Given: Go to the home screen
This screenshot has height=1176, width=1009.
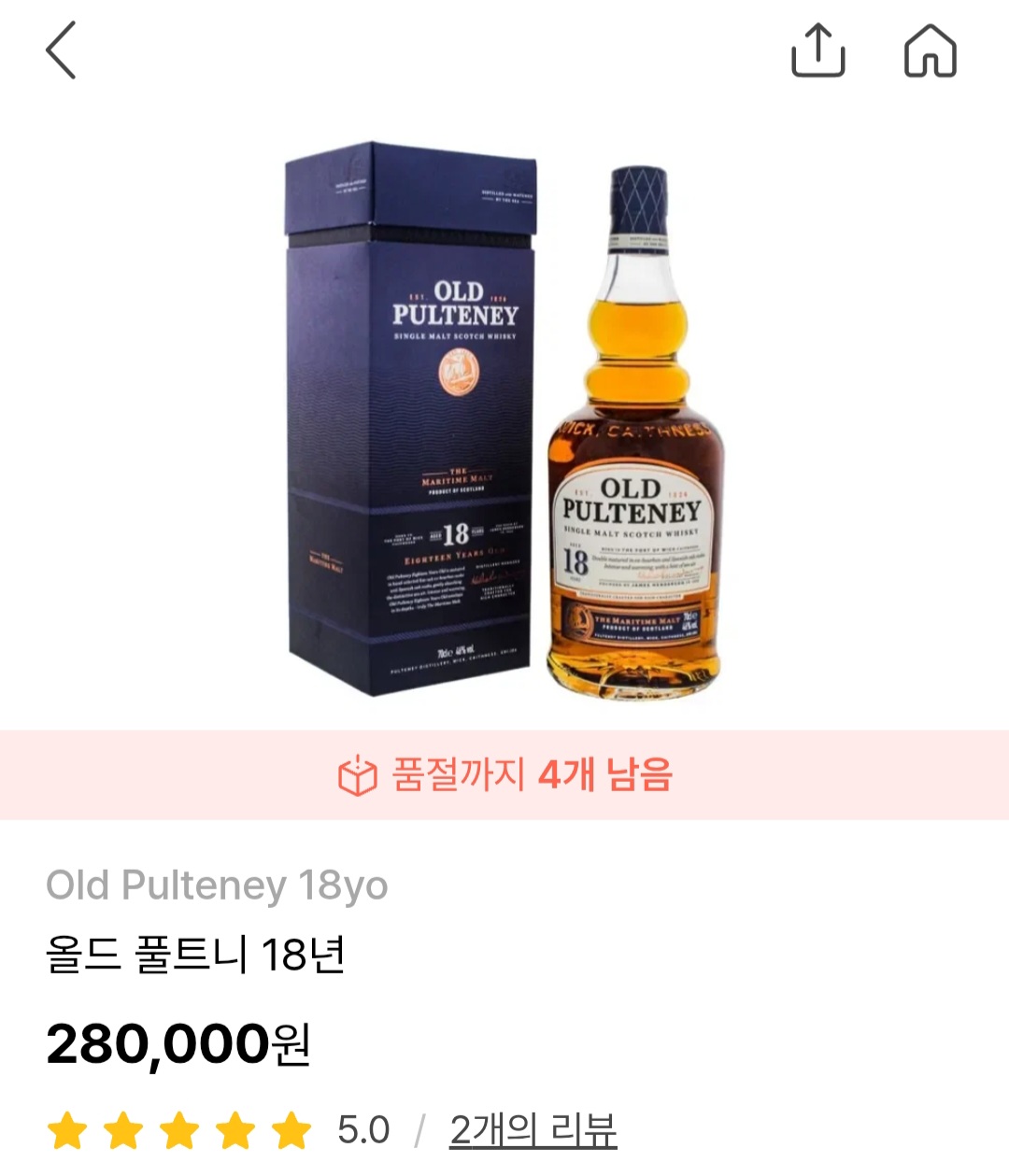Looking at the screenshot, I should 930,50.
